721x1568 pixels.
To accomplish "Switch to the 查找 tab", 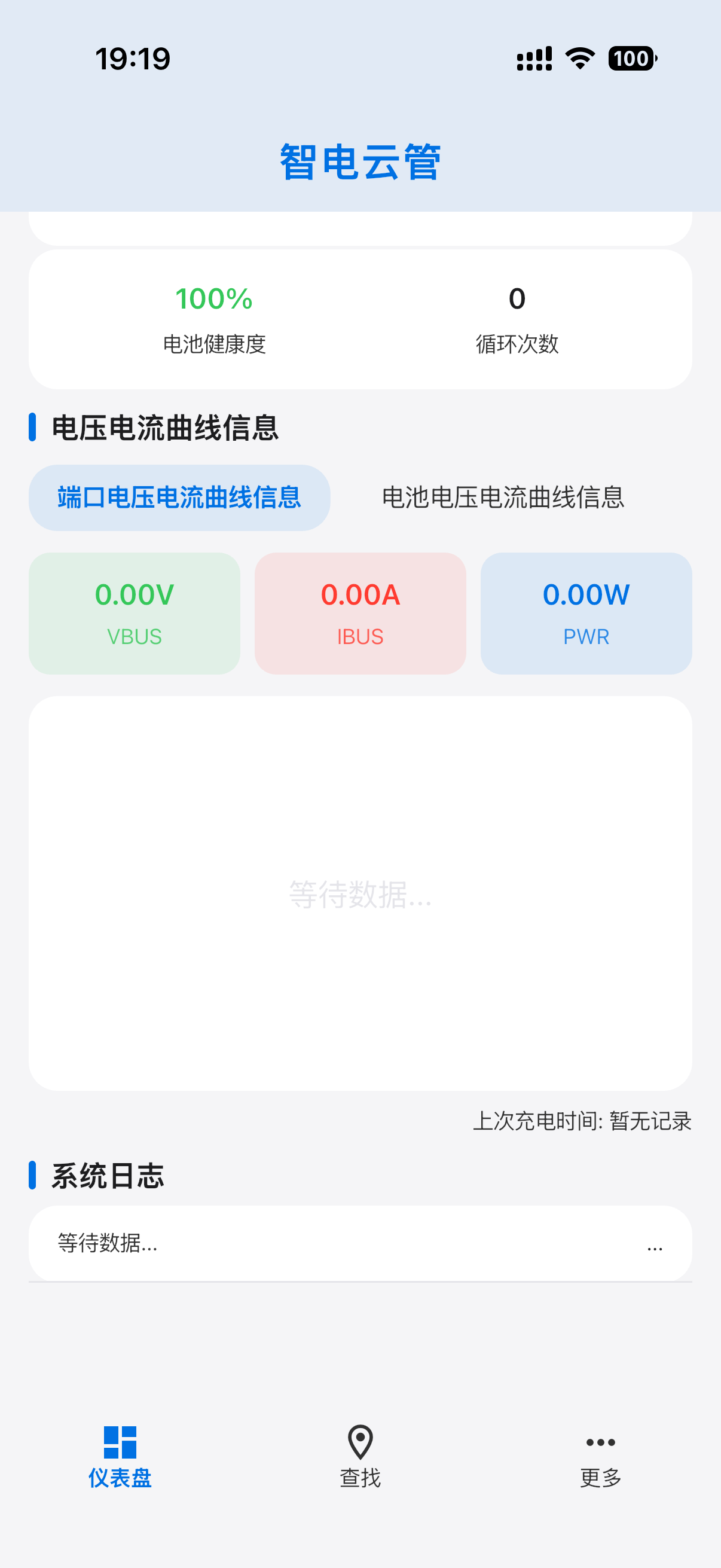I will click(360, 1461).
